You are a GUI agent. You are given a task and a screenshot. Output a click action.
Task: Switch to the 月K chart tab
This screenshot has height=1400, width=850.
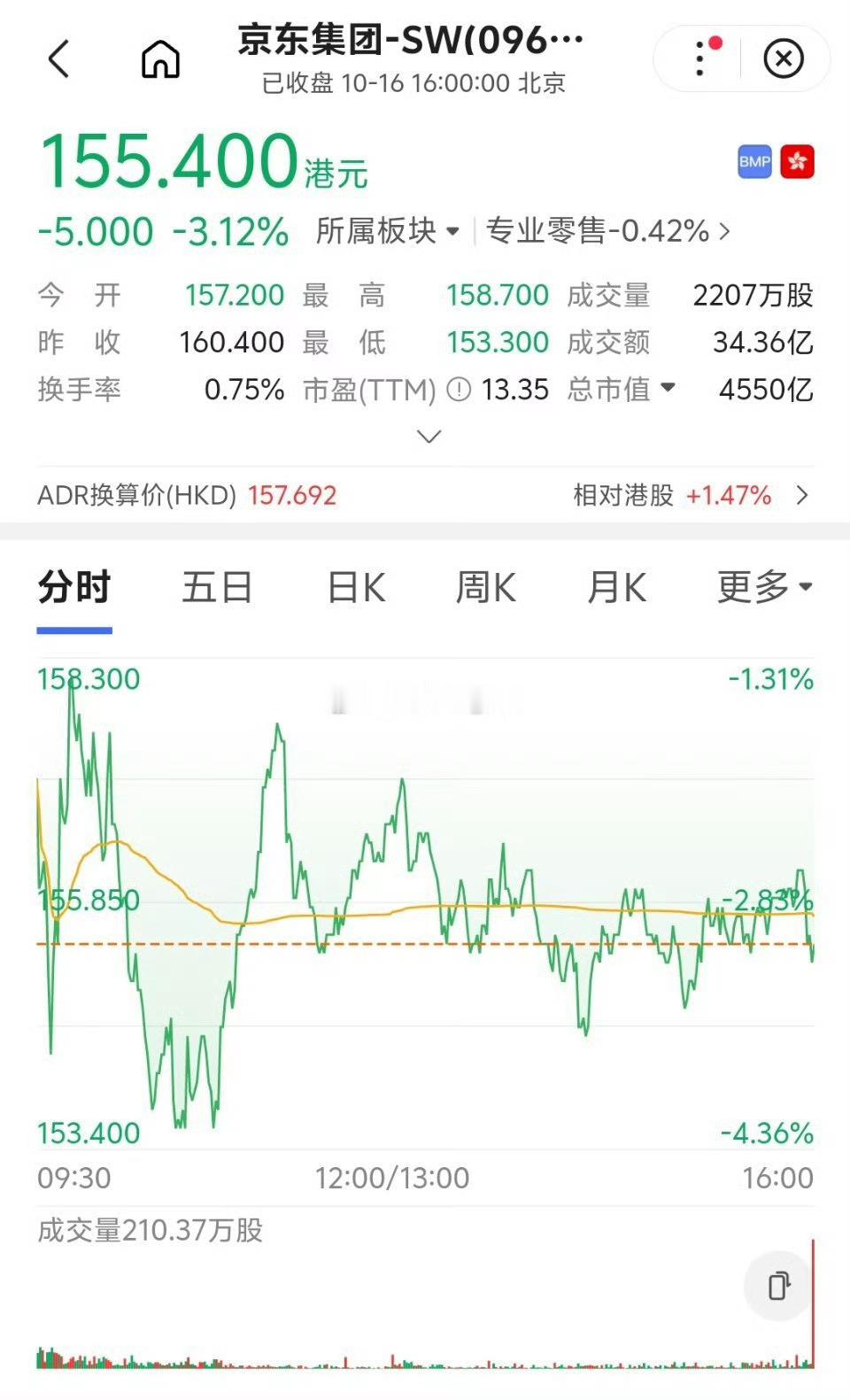[616, 588]
